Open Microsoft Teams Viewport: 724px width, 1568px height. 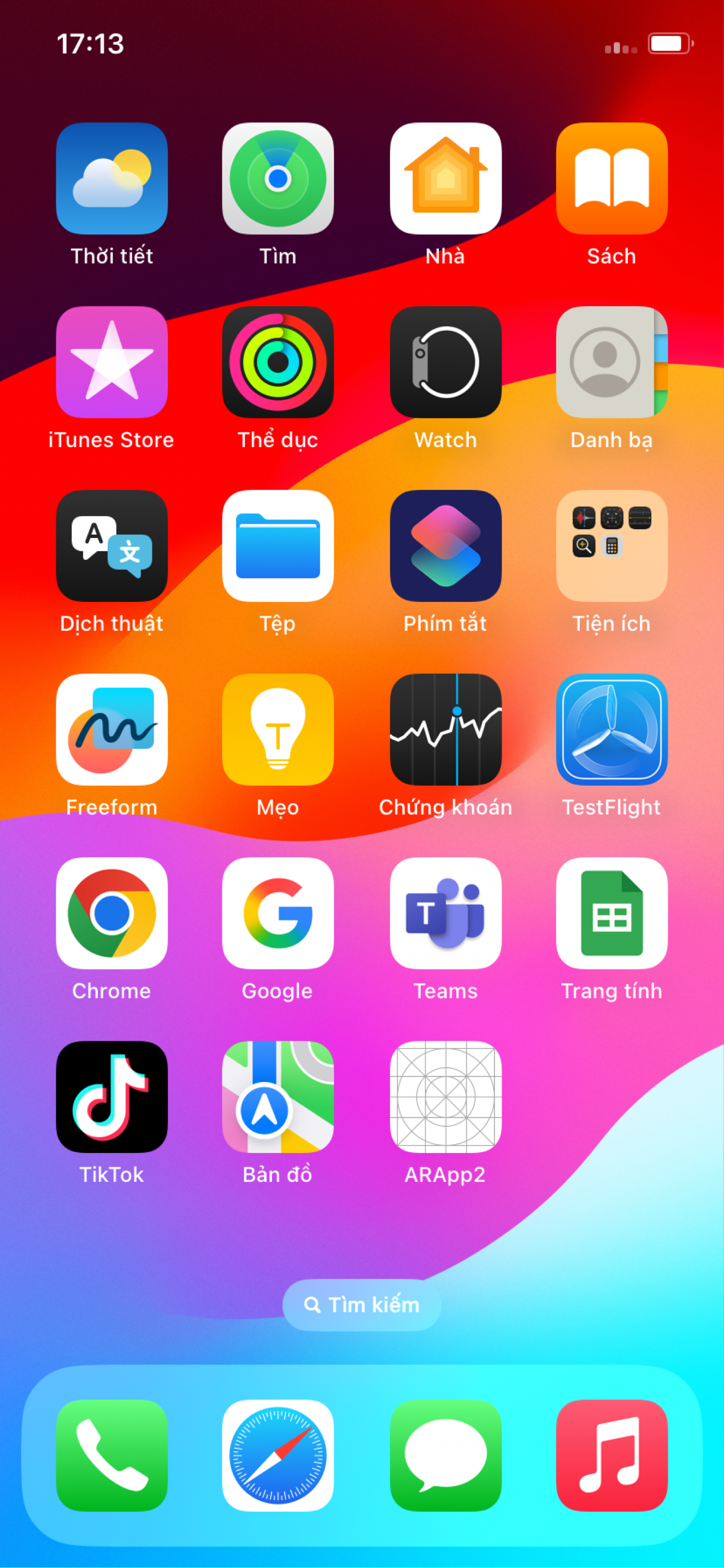click(445, 913)
